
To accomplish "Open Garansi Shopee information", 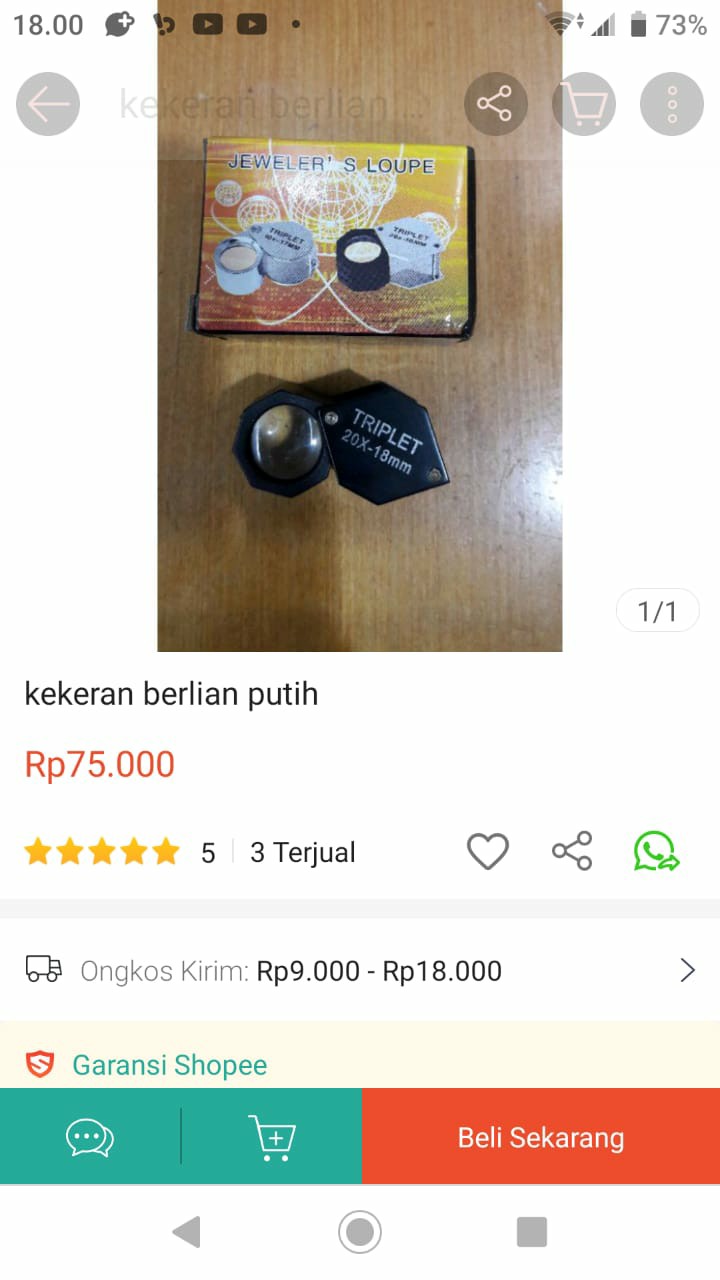I will coord(170,1065).
